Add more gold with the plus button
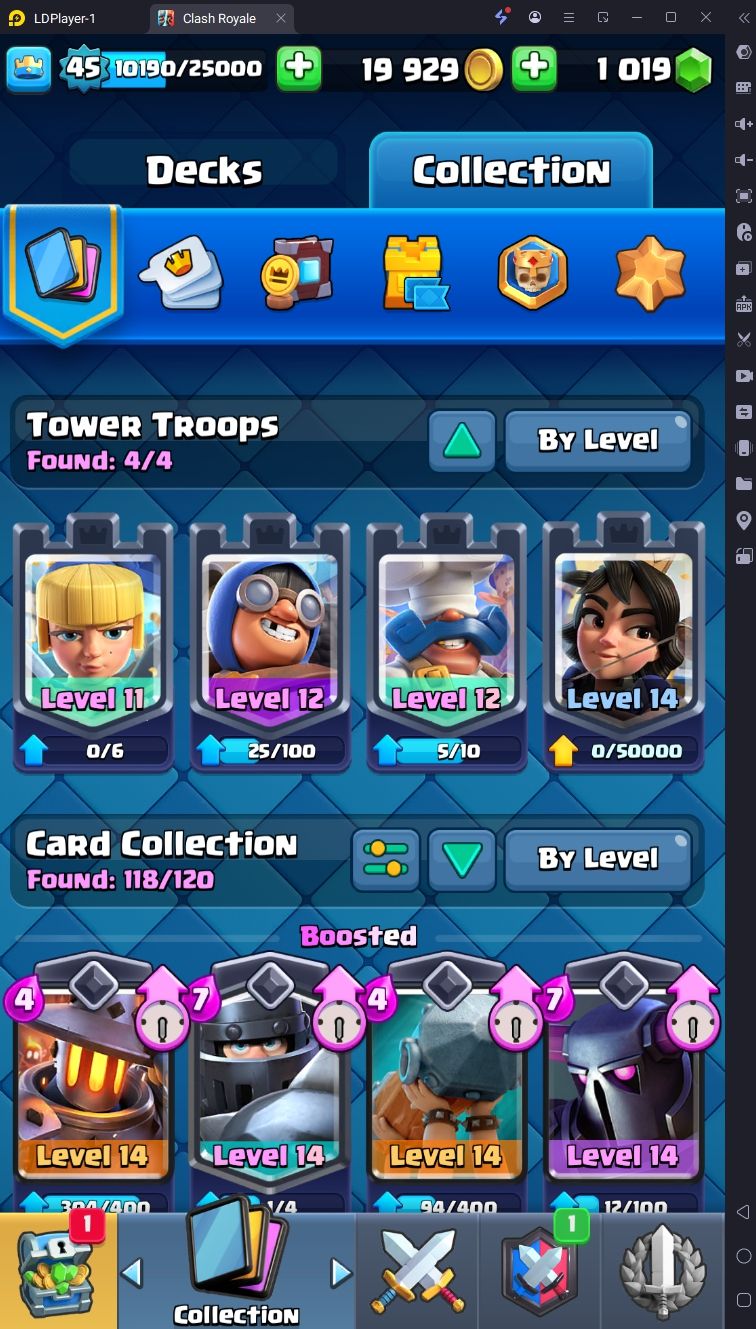 [534, 68]
